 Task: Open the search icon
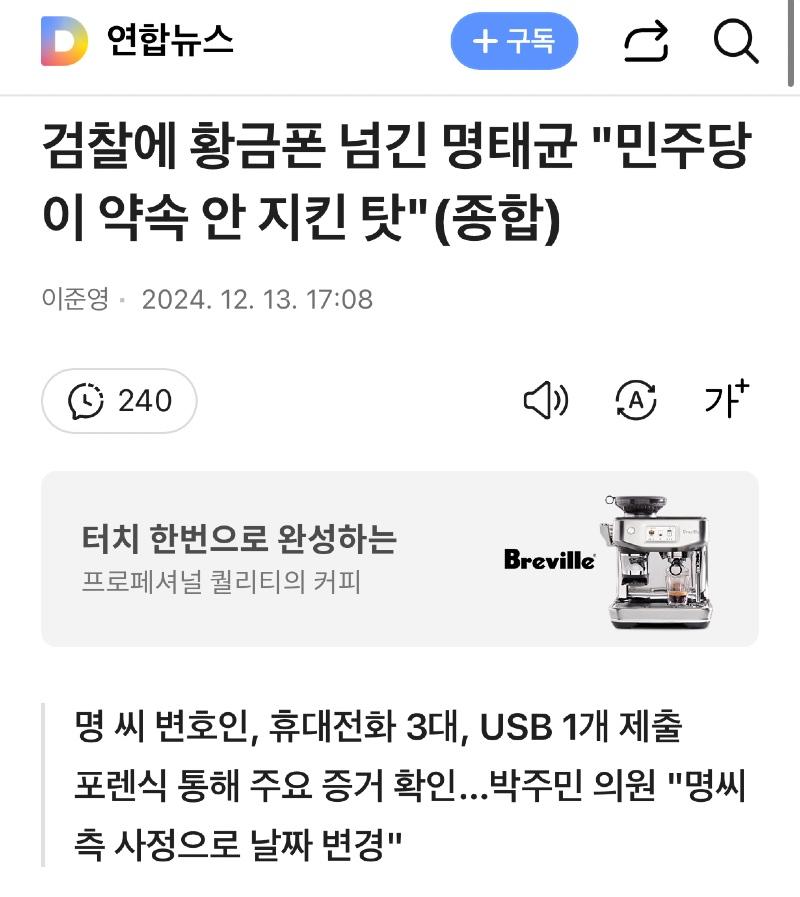click(x=736, y=42)
